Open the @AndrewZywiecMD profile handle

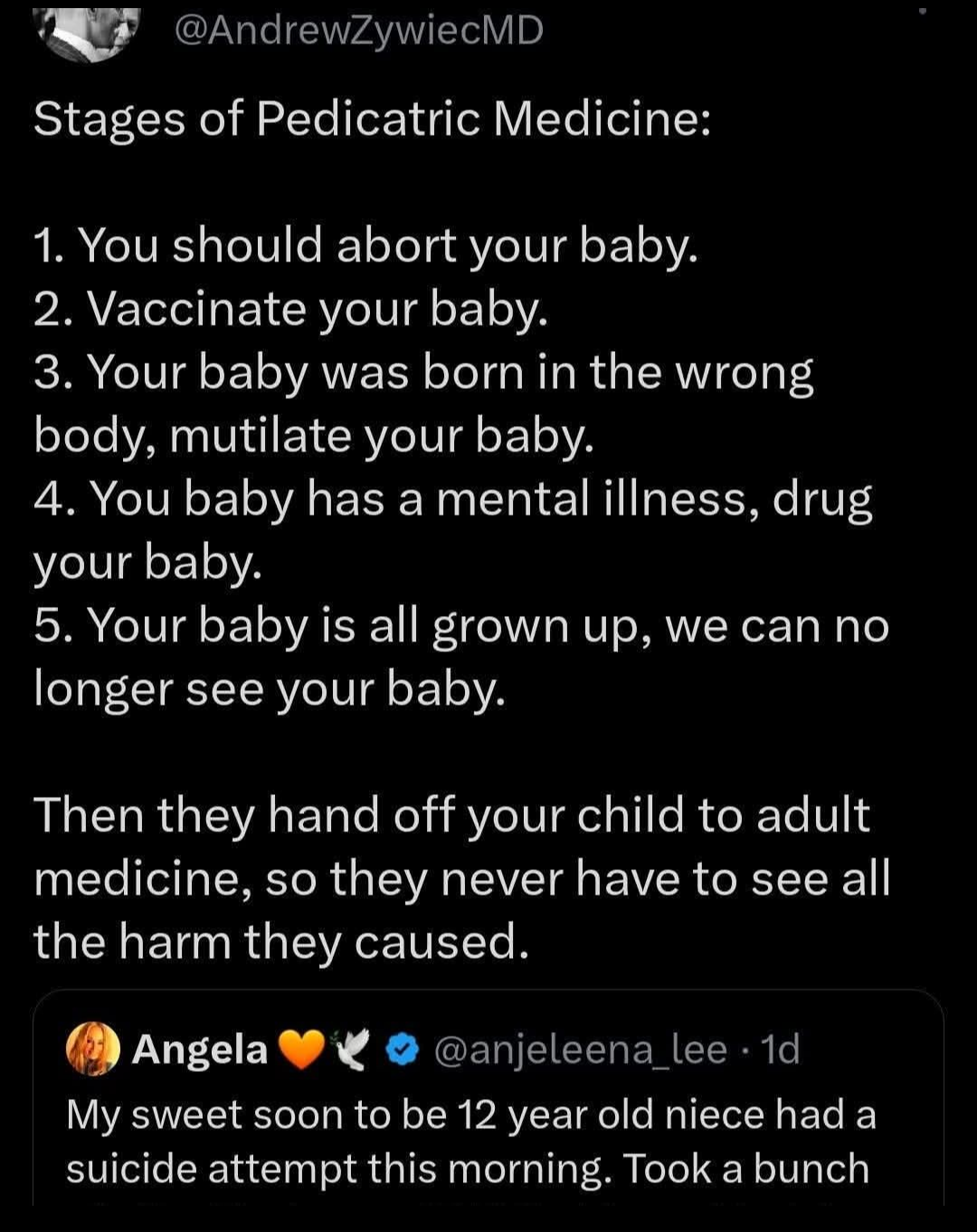click(x=357, y=31)
